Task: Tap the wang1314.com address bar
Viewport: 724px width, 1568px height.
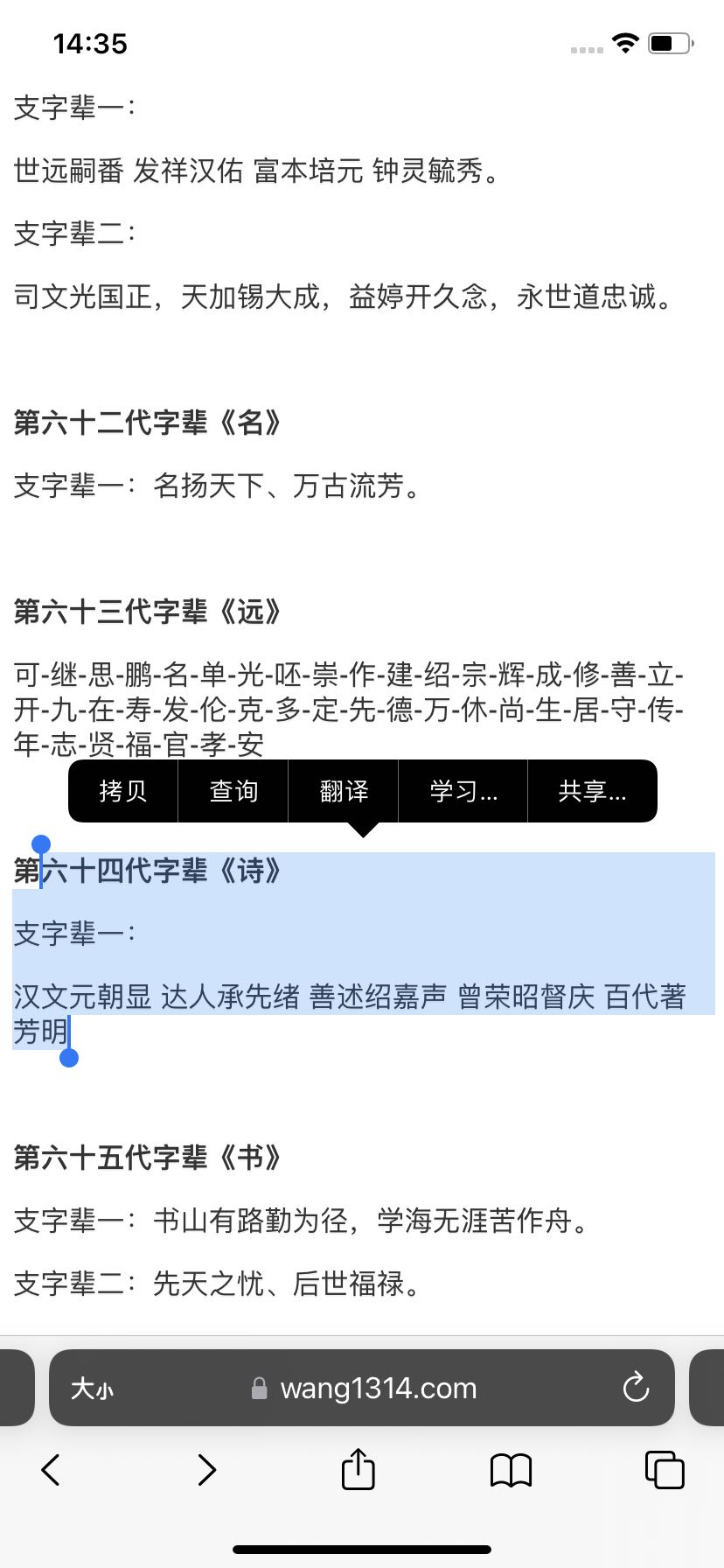Action: (x=378, y=1388)
